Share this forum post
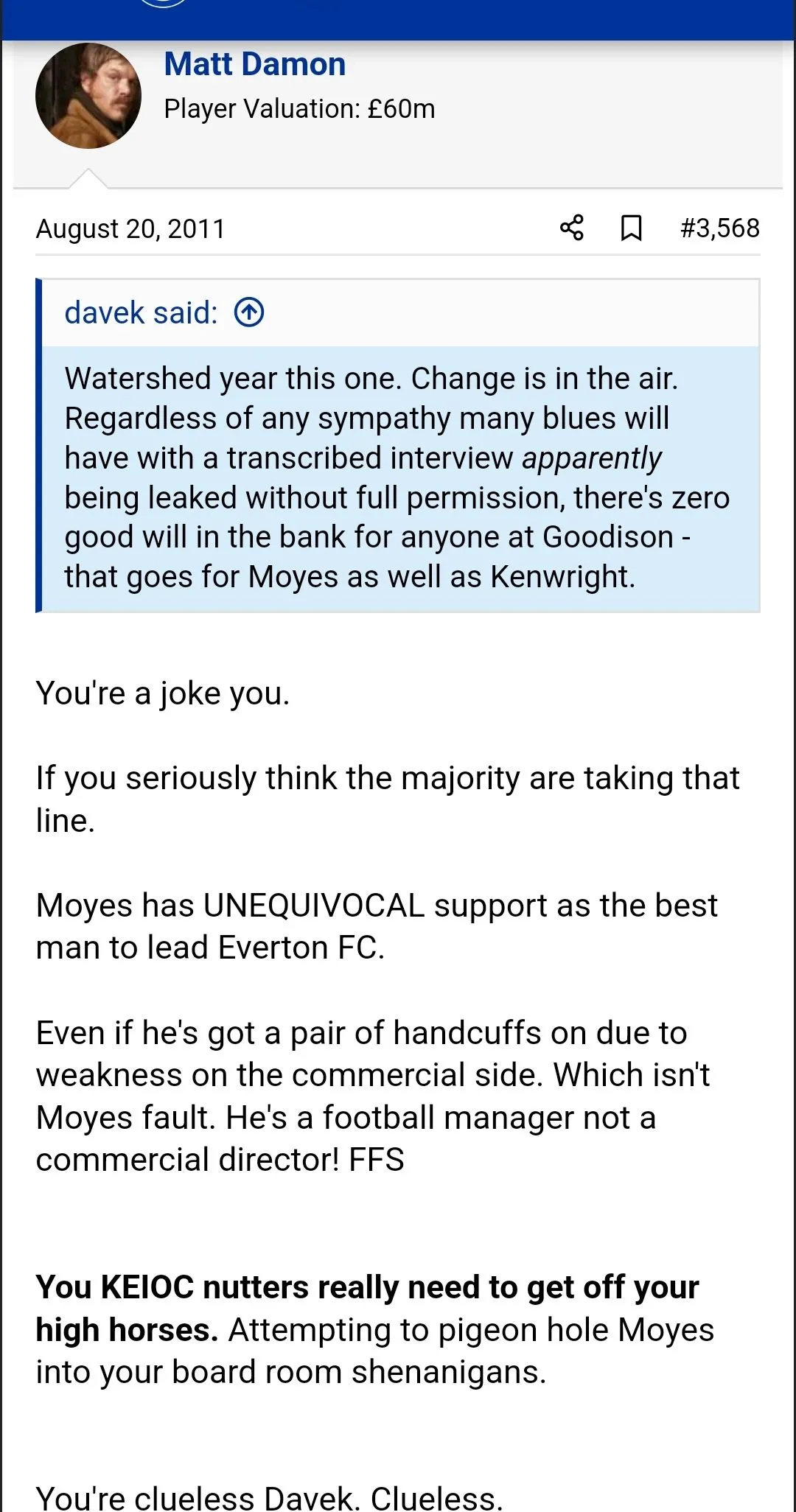 [x=572, y=228]
